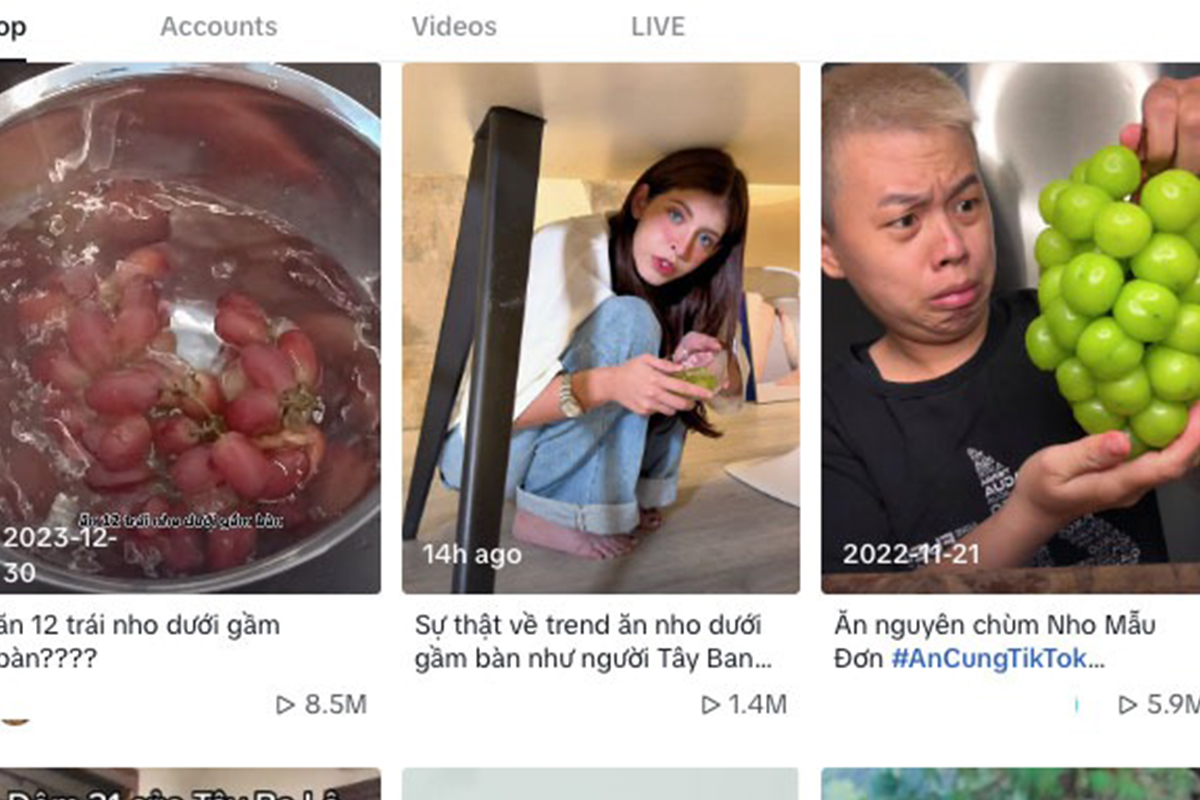Open the green grapes video from 2022-11-21
This screenshot has height=800, width=1200.
(1010, 328)
